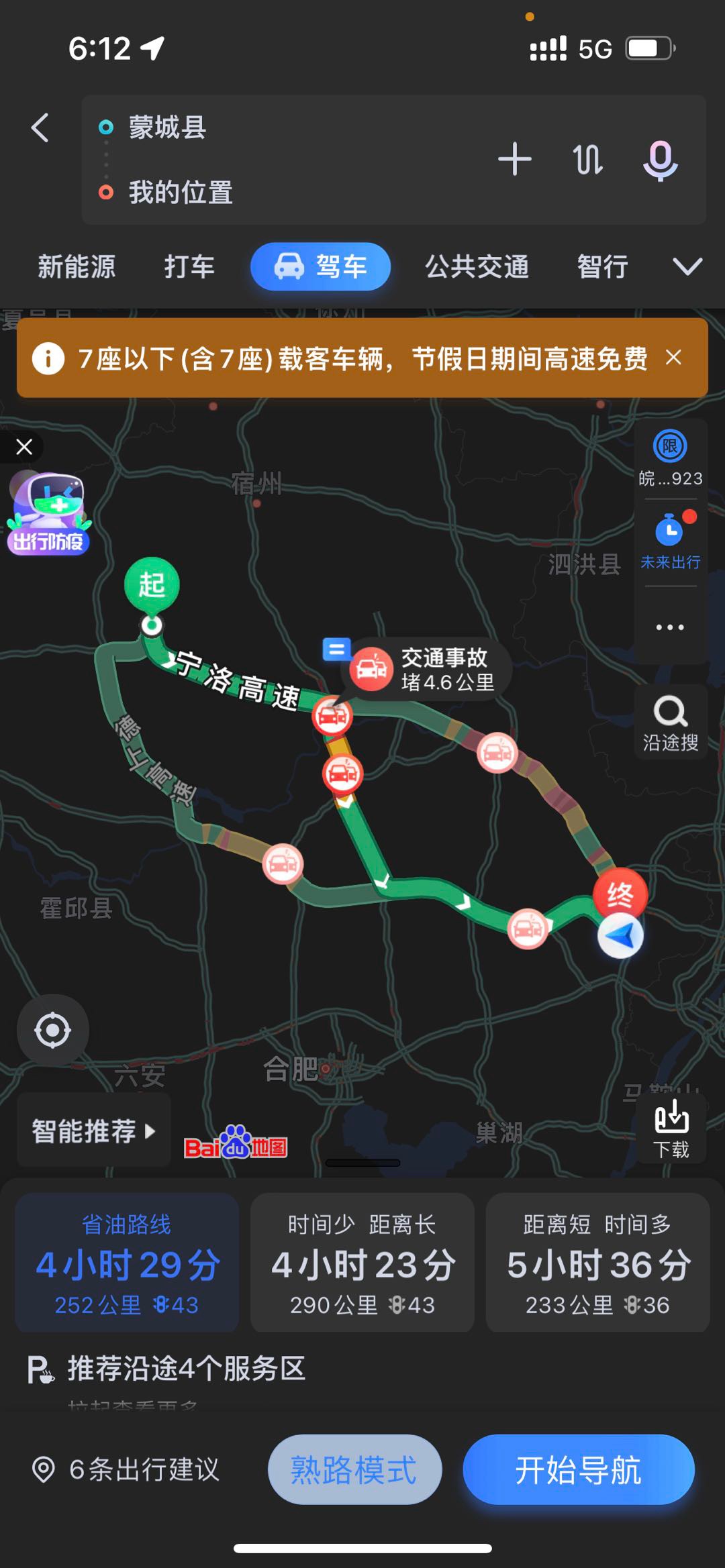Switch to the 公共交通 tab
This screenshot has width=725, height=1568.
(x=477, y=266)
